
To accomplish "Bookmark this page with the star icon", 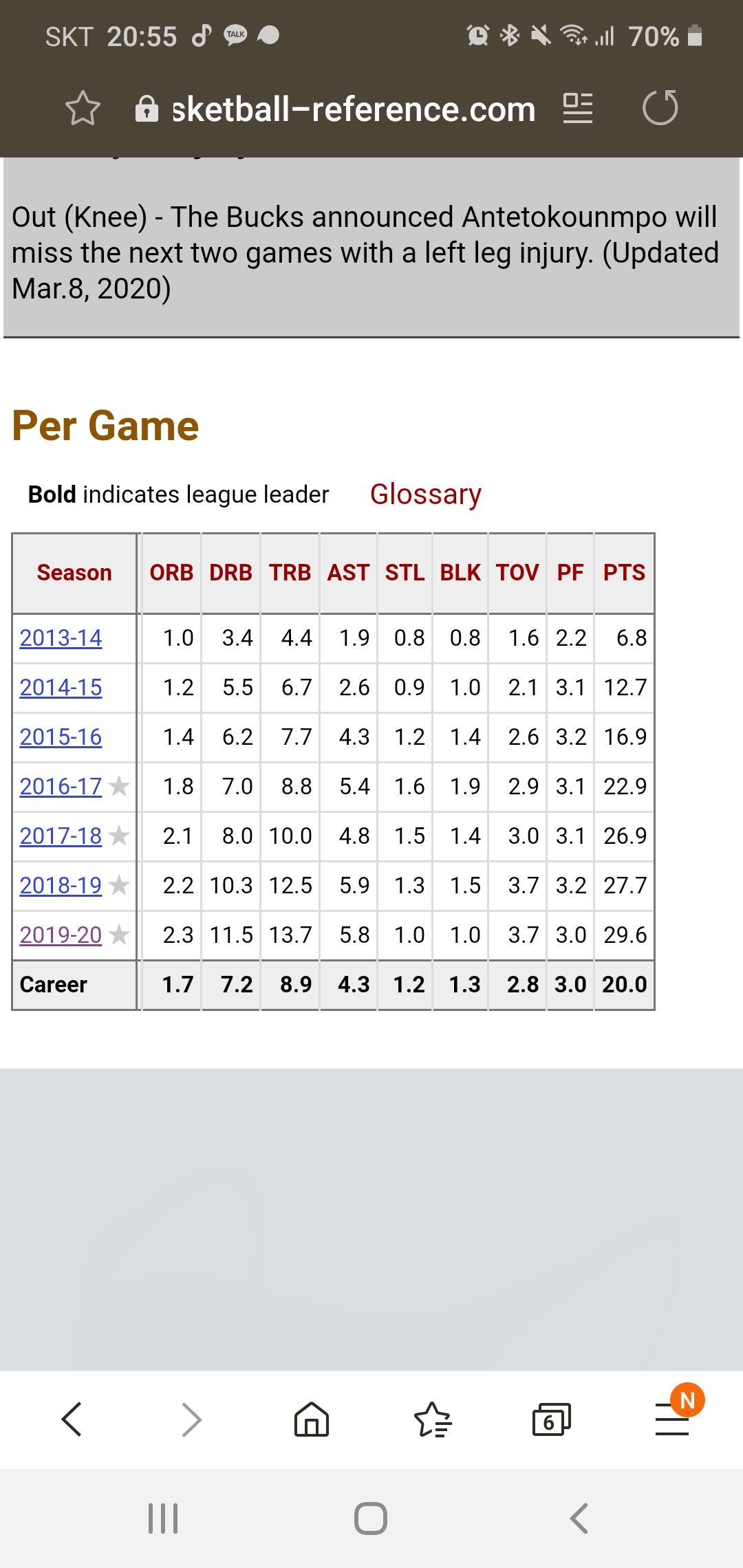I will click(x=83, y=109).
